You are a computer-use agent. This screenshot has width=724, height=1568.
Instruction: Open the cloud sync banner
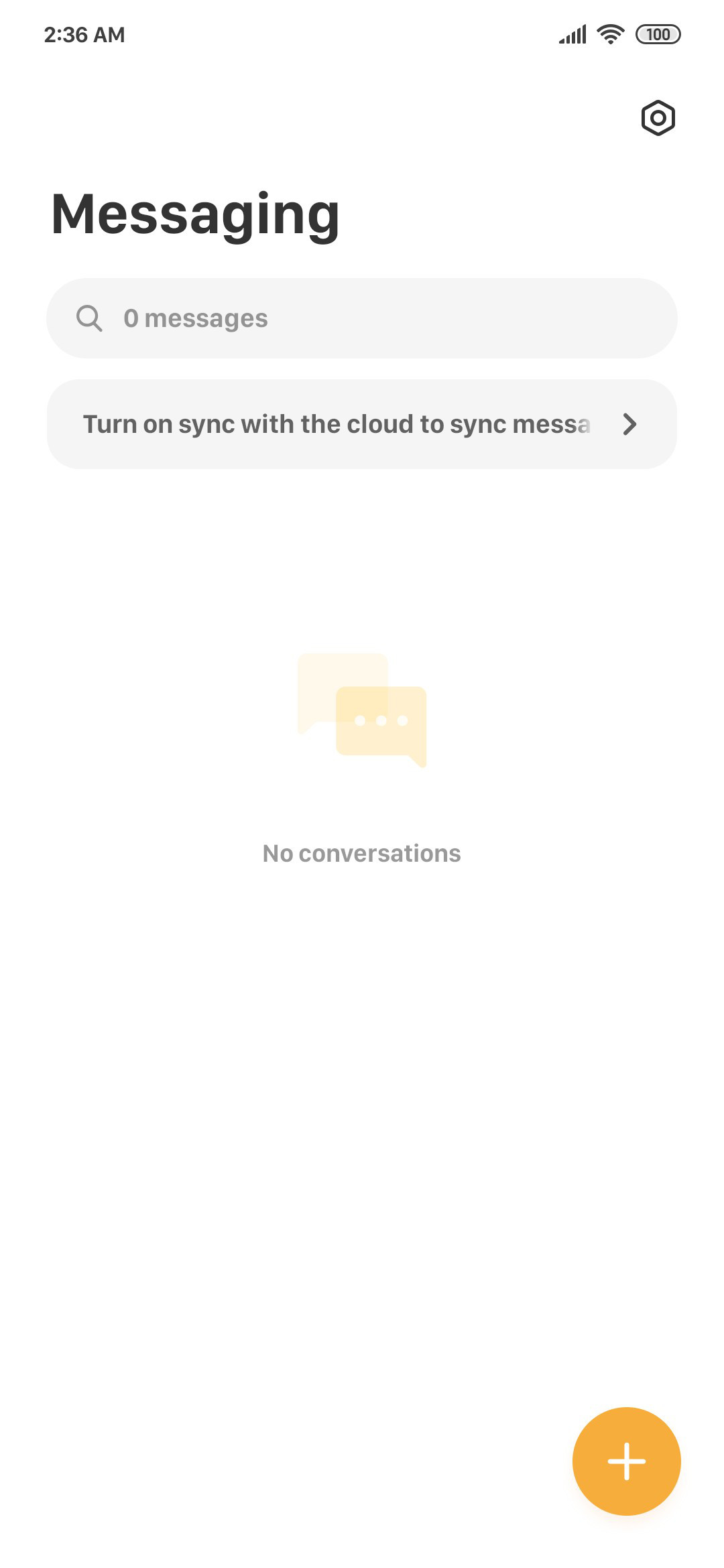pos(362,424)
